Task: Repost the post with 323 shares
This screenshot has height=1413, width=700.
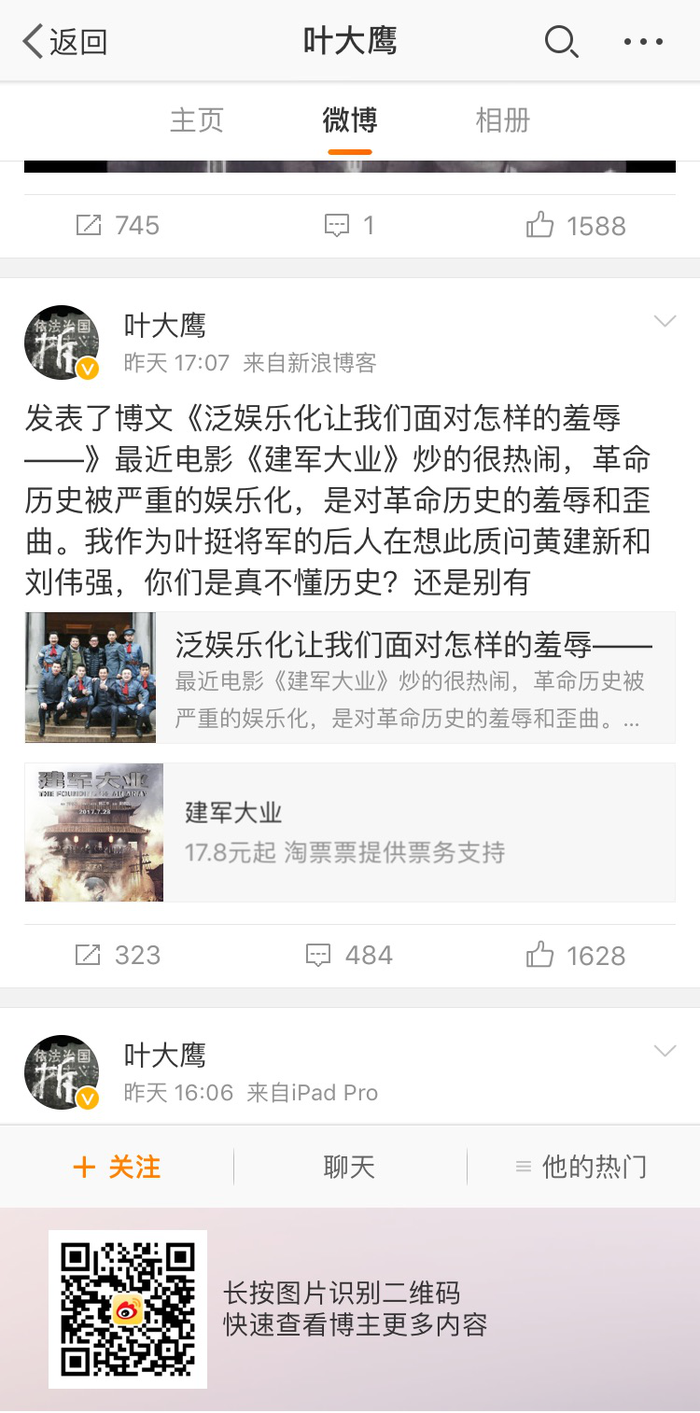Action: pos(117,956)
